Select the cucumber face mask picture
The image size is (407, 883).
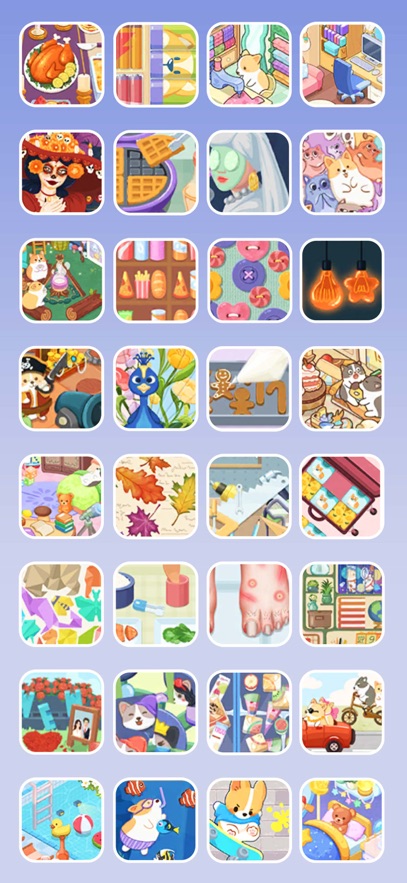pyautogui.click(x=249, y=172)
